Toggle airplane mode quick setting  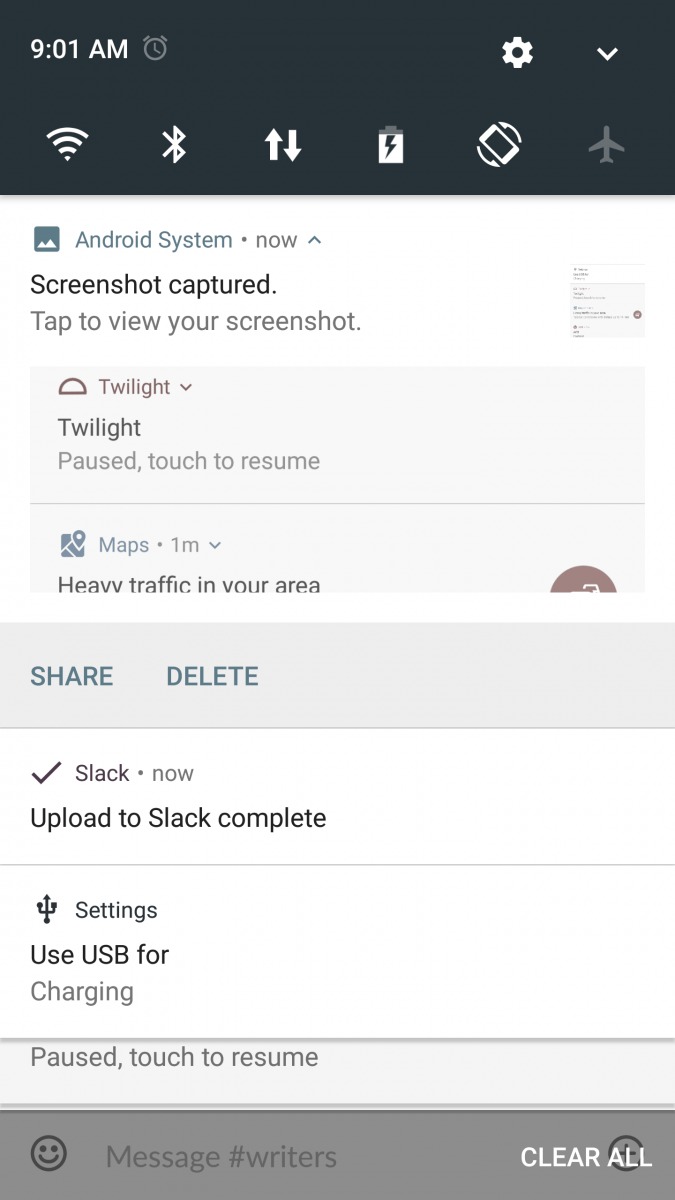click(x=606, y=146)
